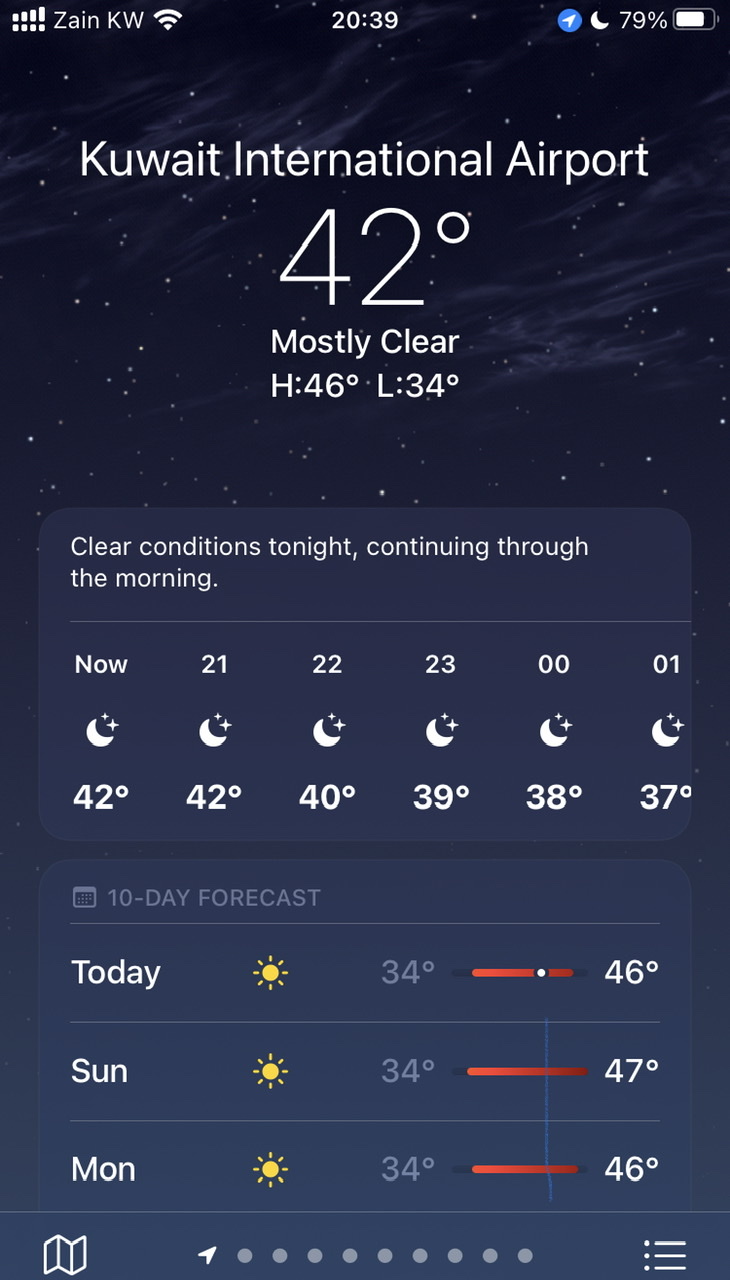Viewport: 730px width, 1280px height.
Task: Tap the location page indicator dots
Action: pos(365,1255)
